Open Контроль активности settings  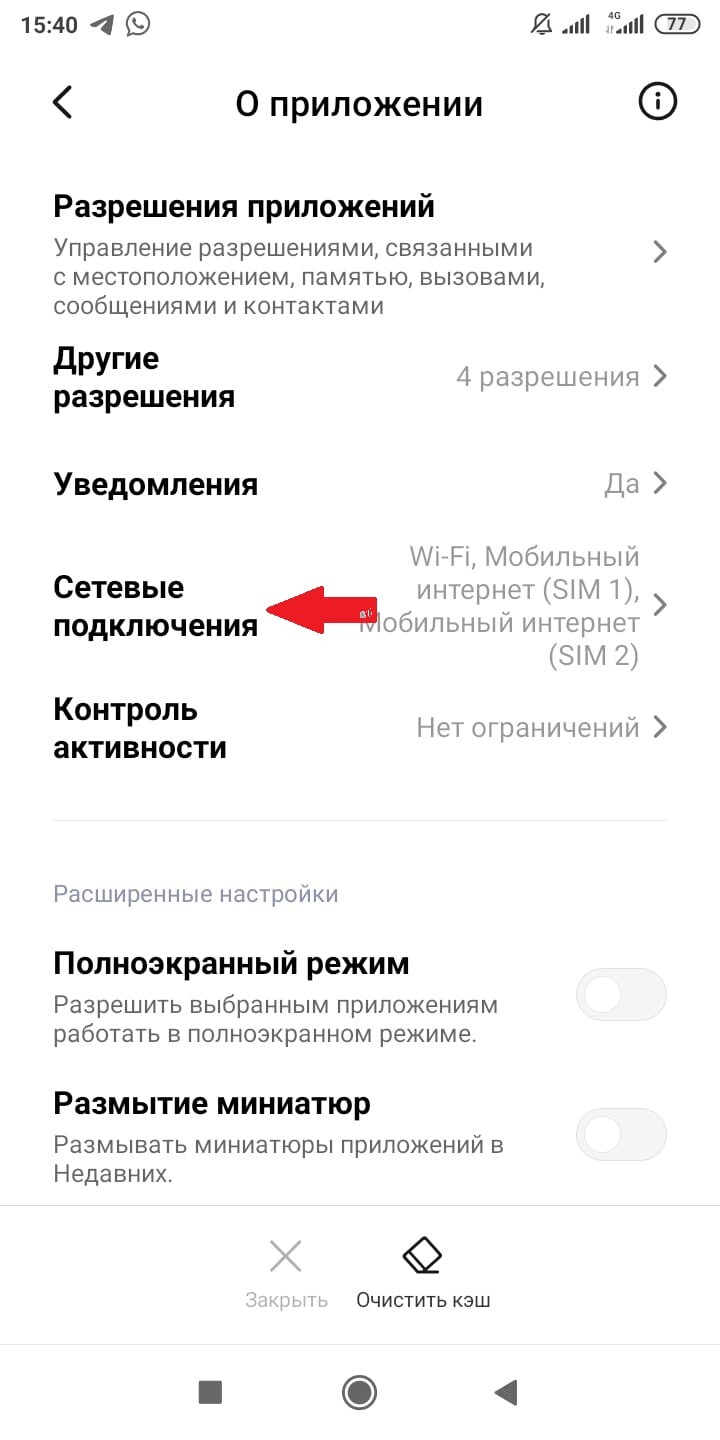[x=360, y=728]
